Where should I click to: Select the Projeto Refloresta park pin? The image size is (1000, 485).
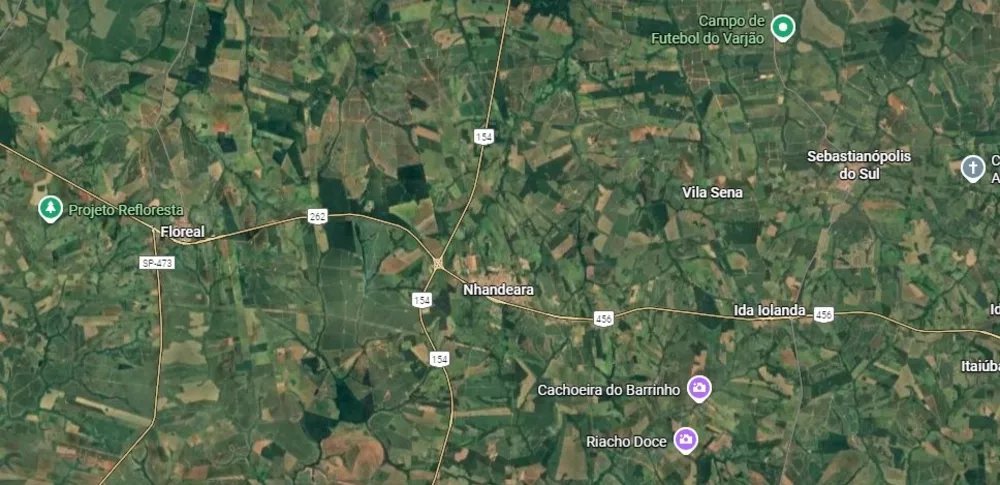pos(50,208)
